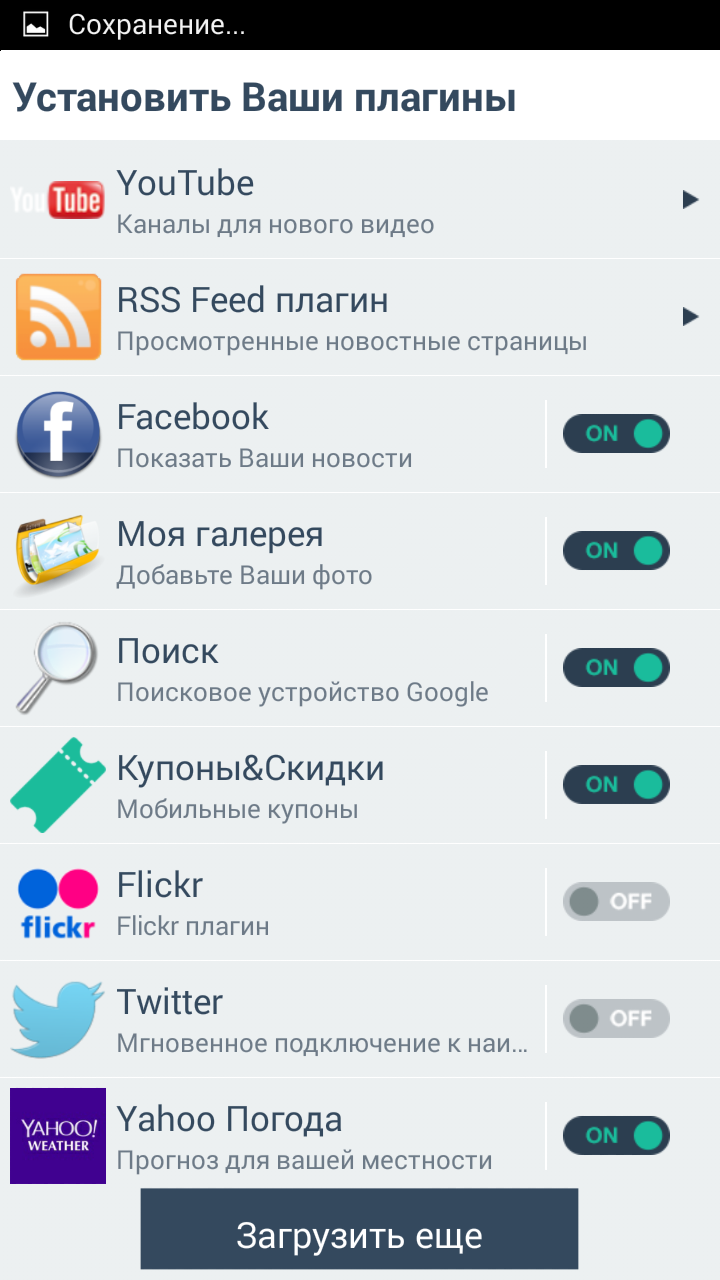
Task: Disable the Yahoo Погода toggle
Action: [x=616, y=1136]
